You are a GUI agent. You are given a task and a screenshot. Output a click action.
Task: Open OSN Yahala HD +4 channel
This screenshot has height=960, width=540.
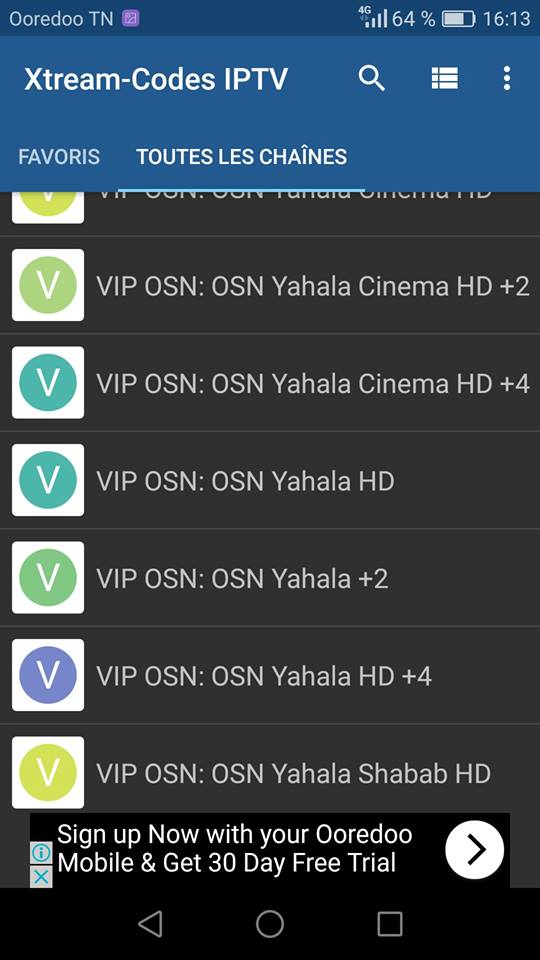(270, 675)
